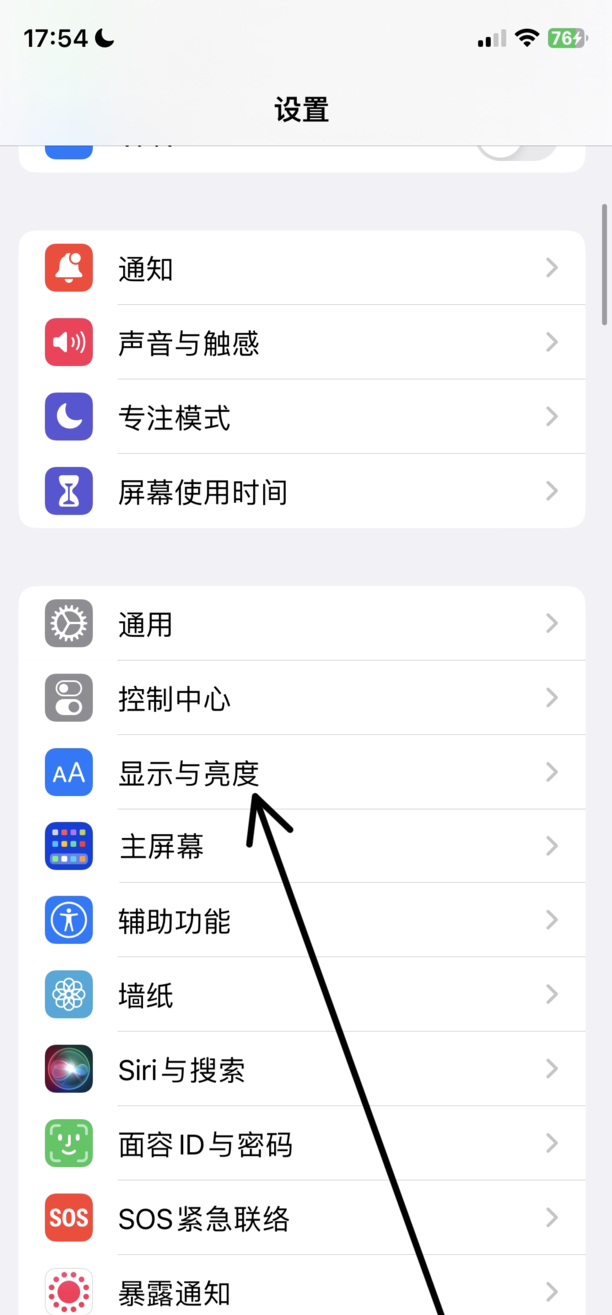
Task: Open 通用 settings
Action: [x=300, y=624]
